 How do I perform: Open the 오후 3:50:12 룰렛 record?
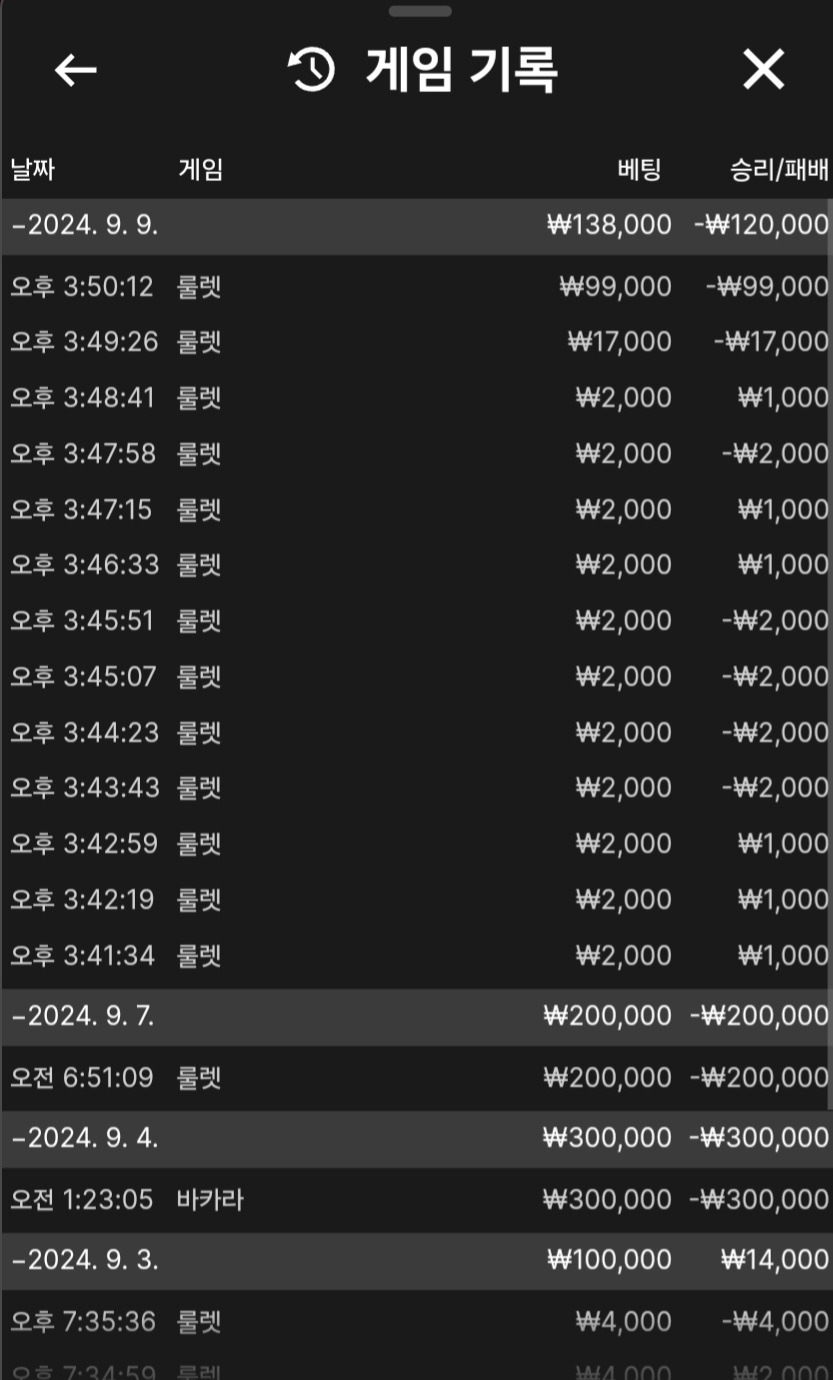416,287
